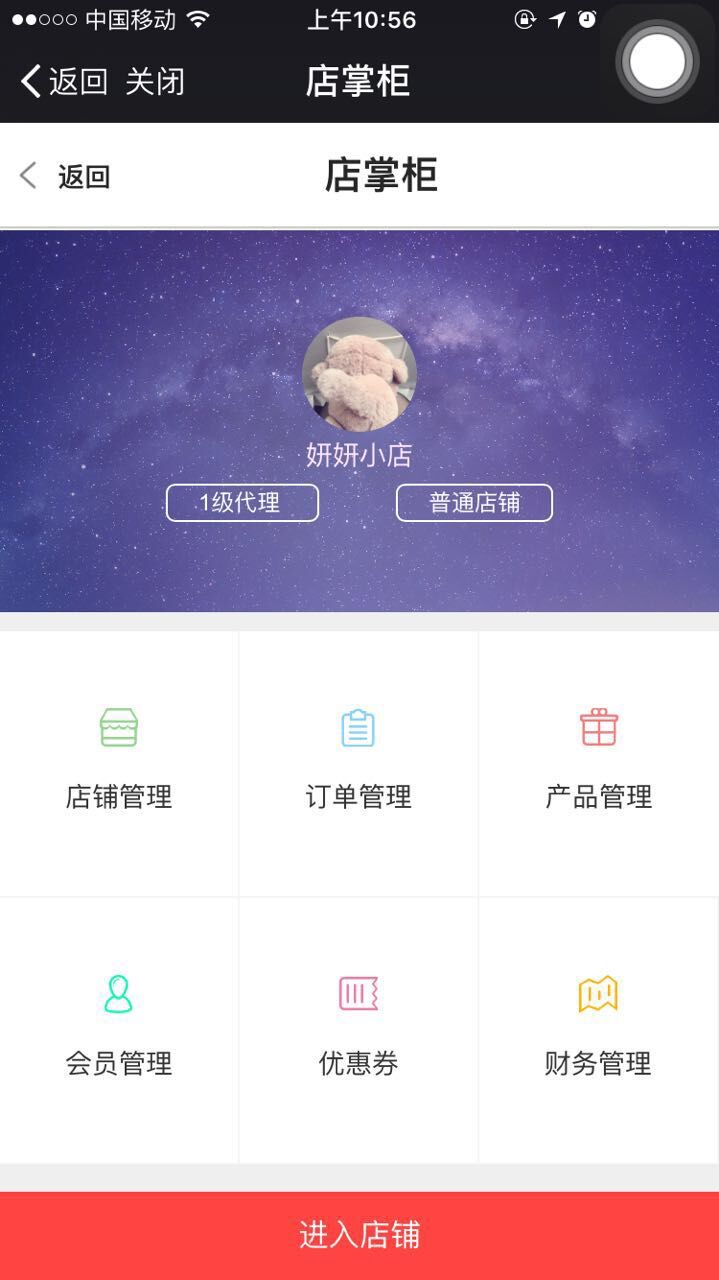The image size is (719, 1280).
Task: Go to 产品管理
Action: (598, 762)
